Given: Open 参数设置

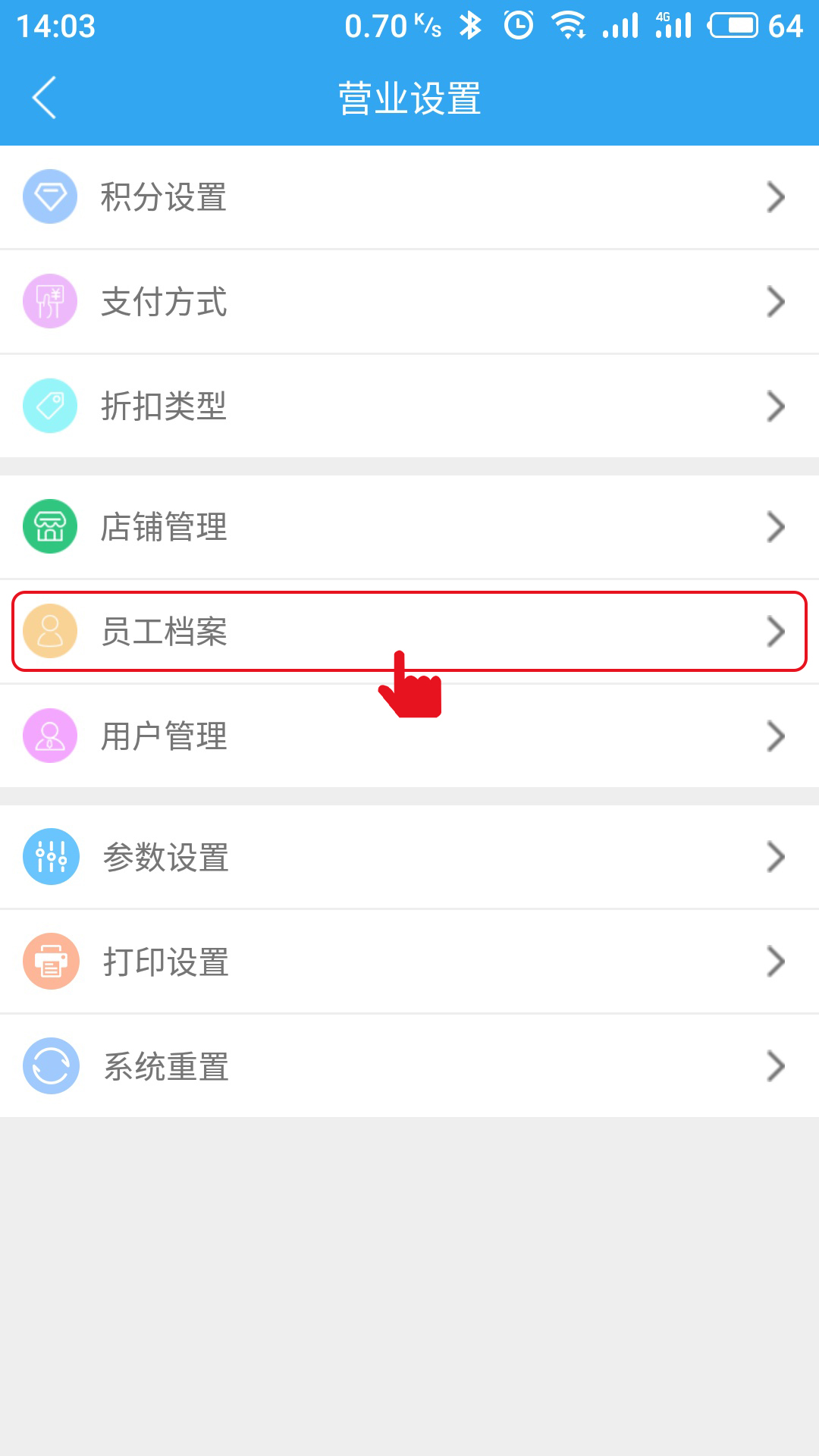Looking at the screenshot, I should [409, 857].
